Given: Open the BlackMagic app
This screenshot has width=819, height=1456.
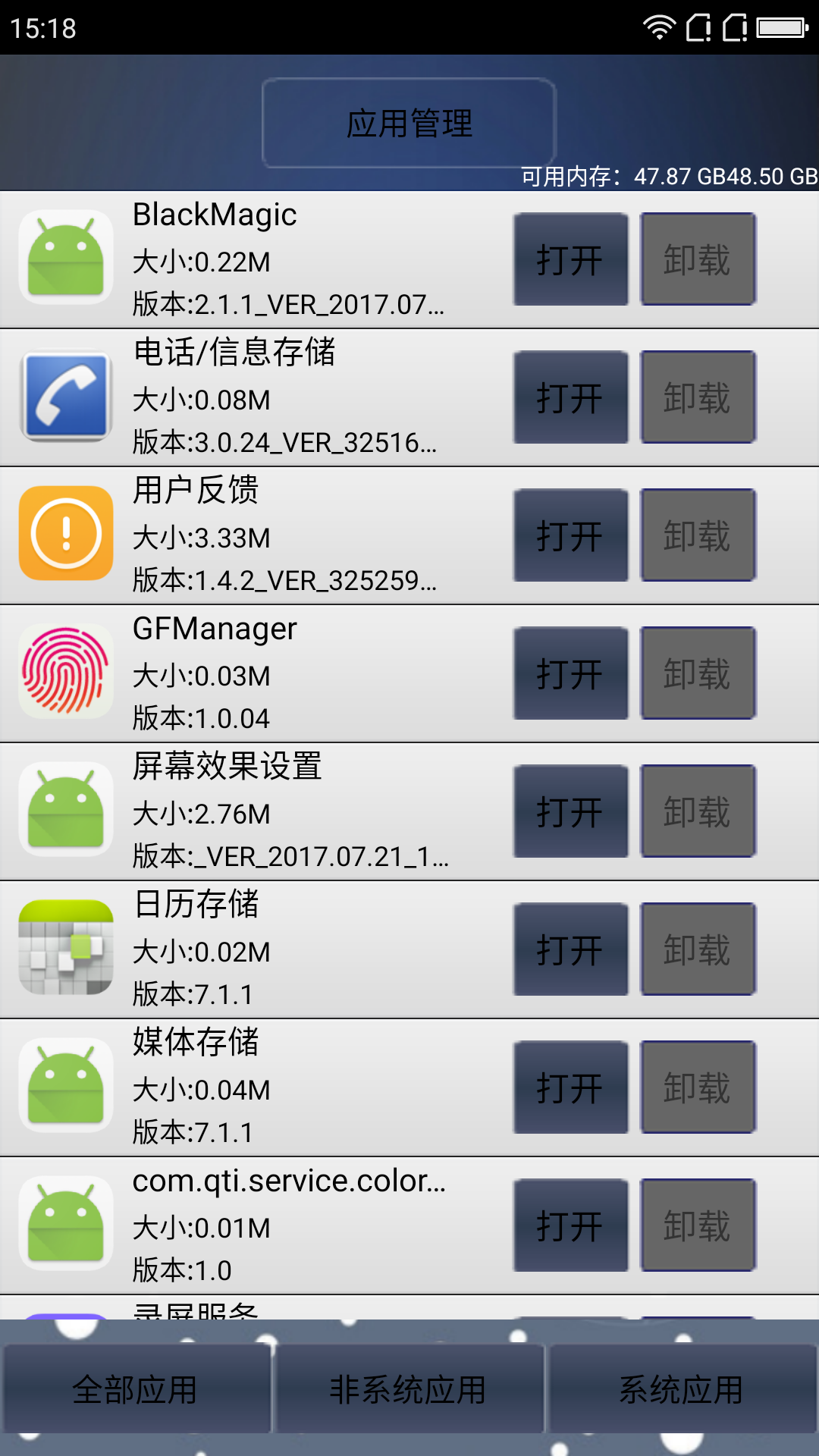Looking at the screenshot, I should tap(570, 258).
